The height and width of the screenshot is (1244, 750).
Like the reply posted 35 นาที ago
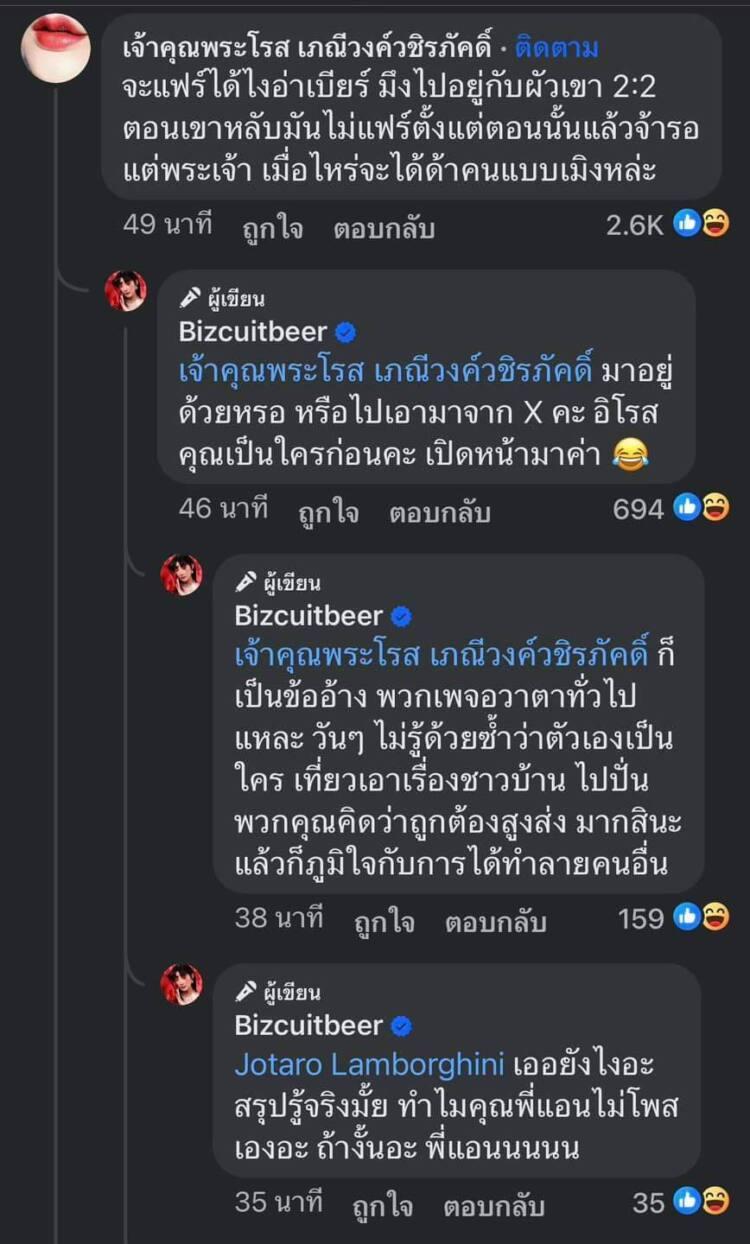coord(384,1205)
